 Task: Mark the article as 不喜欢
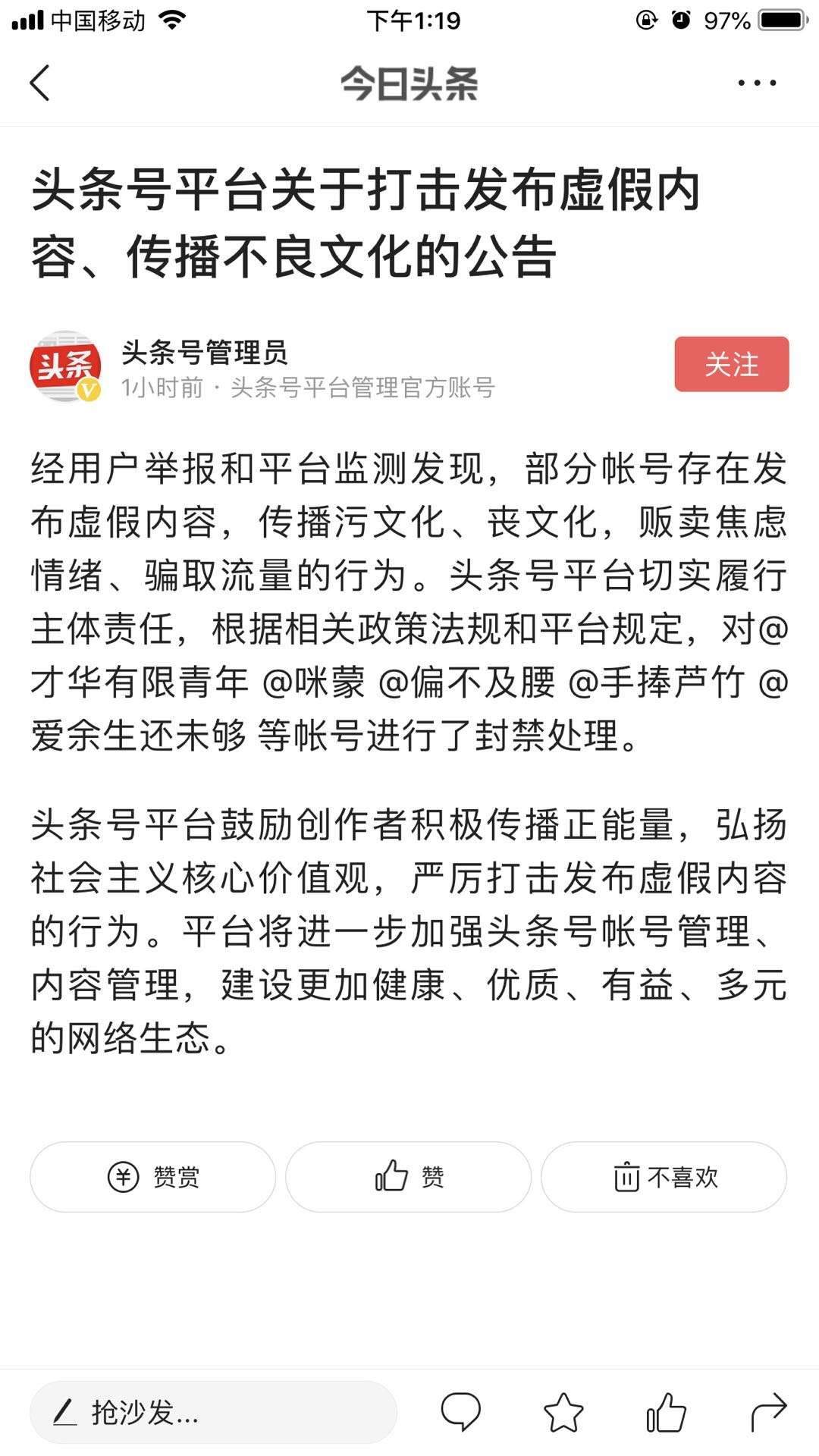pyautogui.click(x=664, y=1177)
